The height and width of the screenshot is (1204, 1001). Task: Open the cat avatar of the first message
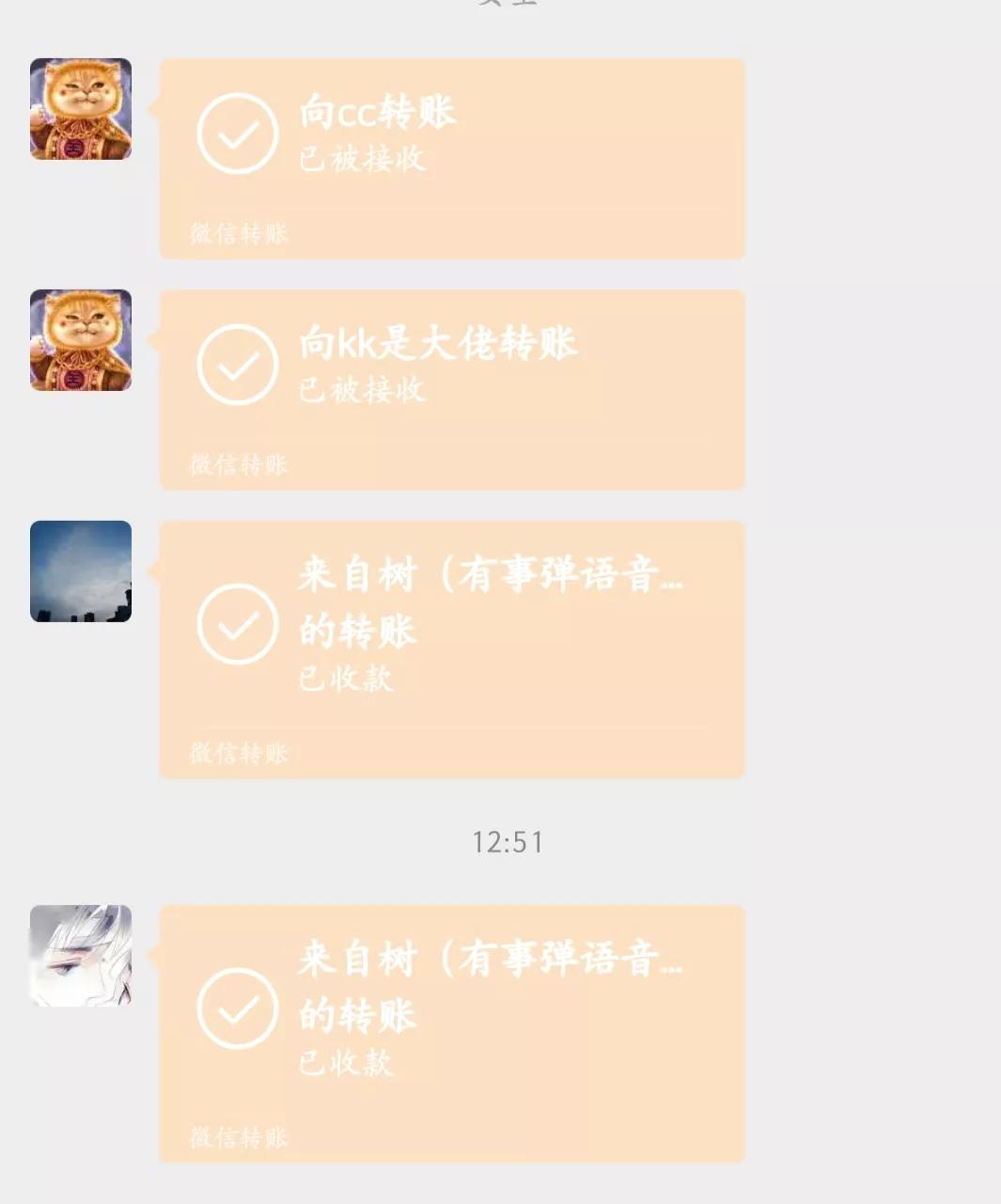pyautogui.click(x=80, y=108)
